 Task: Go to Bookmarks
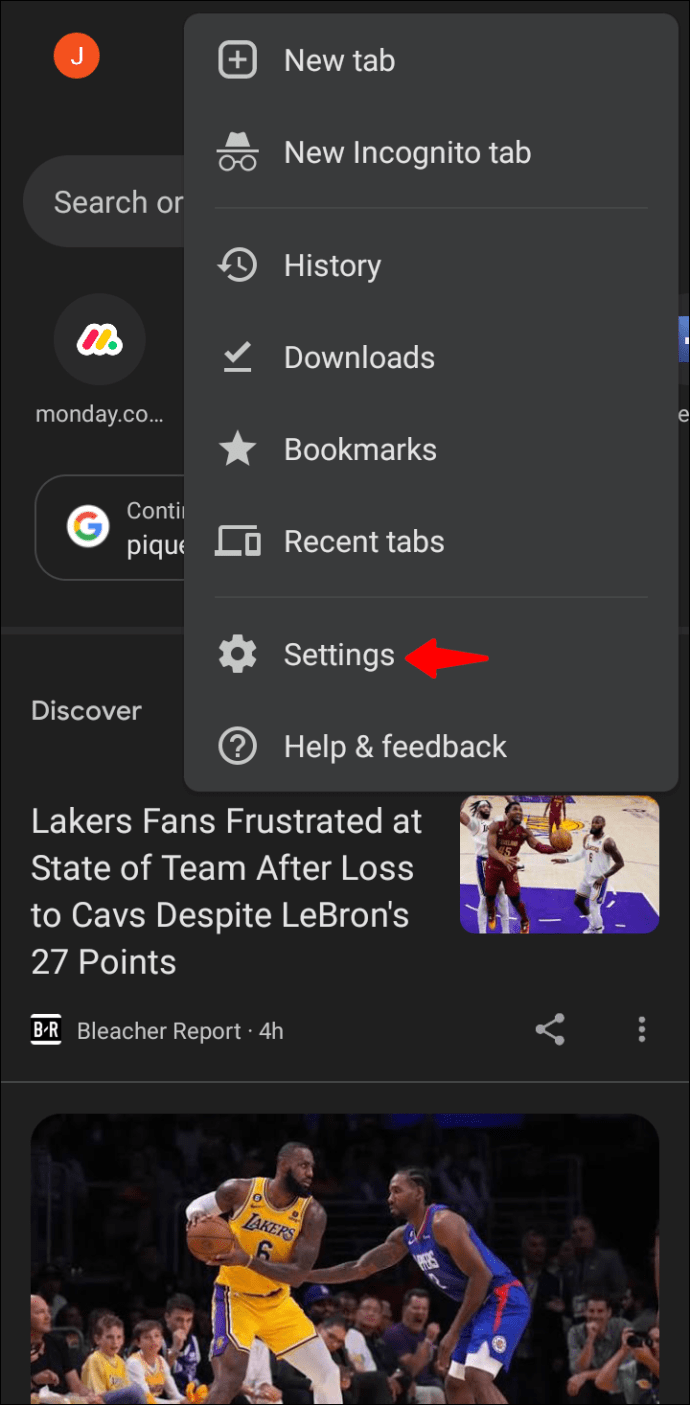click(359, 450)
